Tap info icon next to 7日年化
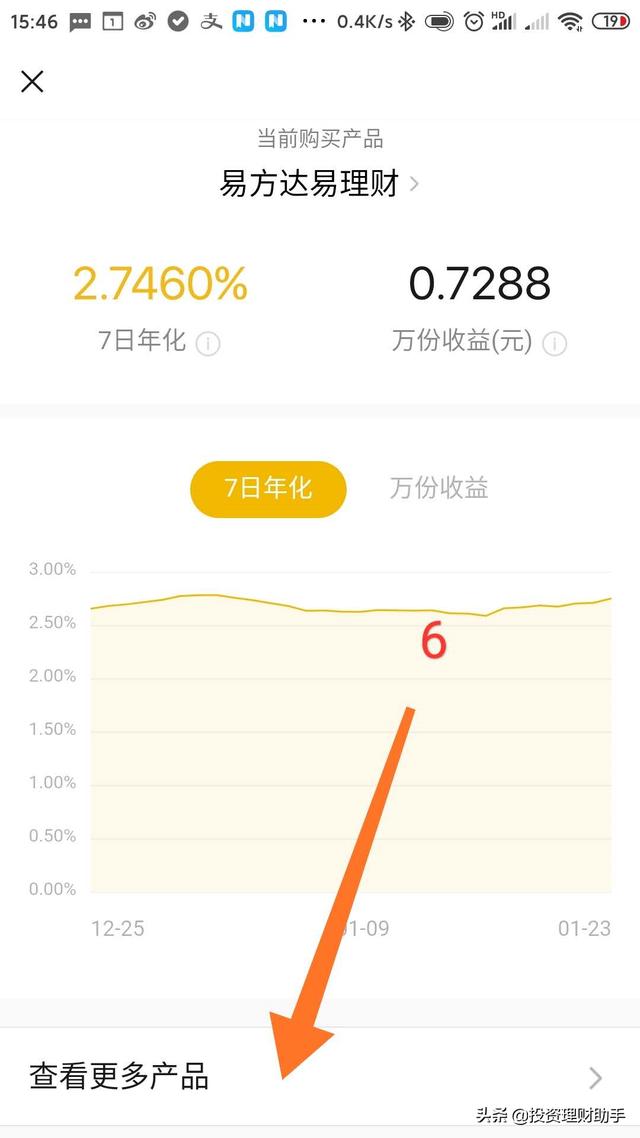 coord(208,343)
